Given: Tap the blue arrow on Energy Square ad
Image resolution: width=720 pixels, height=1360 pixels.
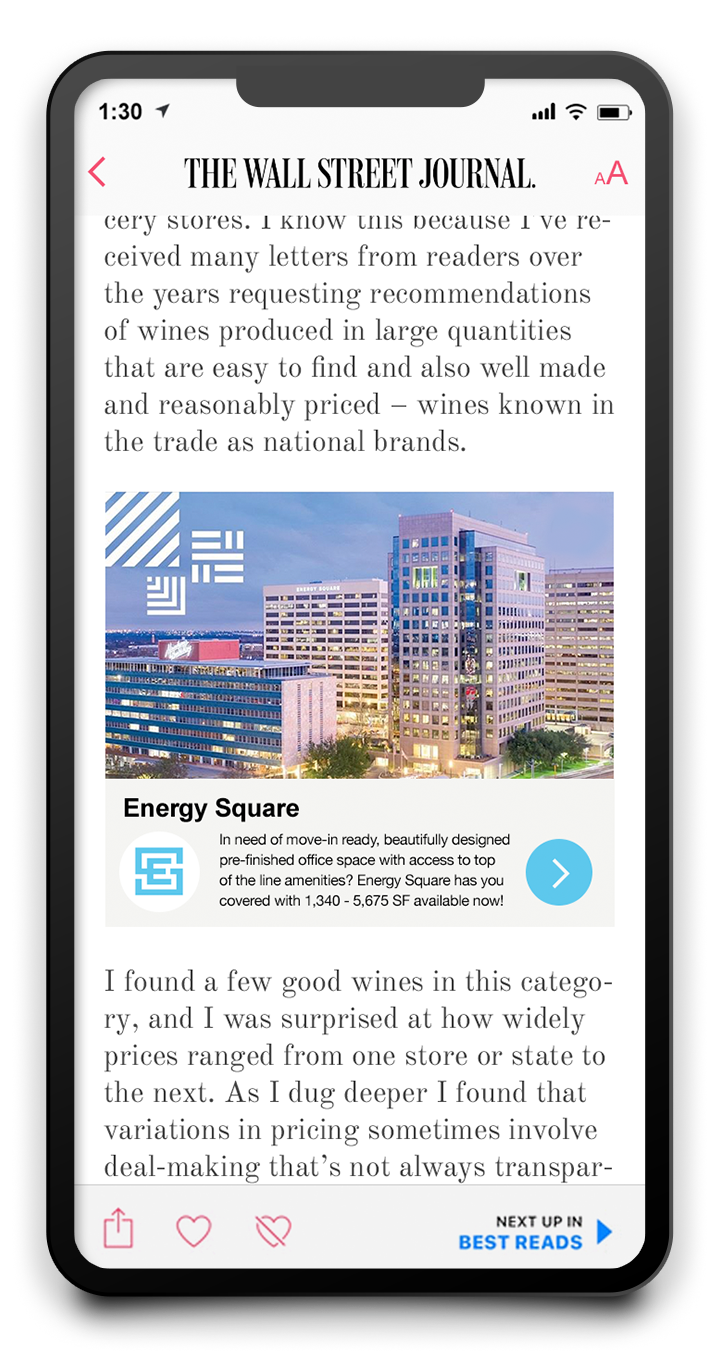Looking at the screenshot, I should (x=559, y=872).
